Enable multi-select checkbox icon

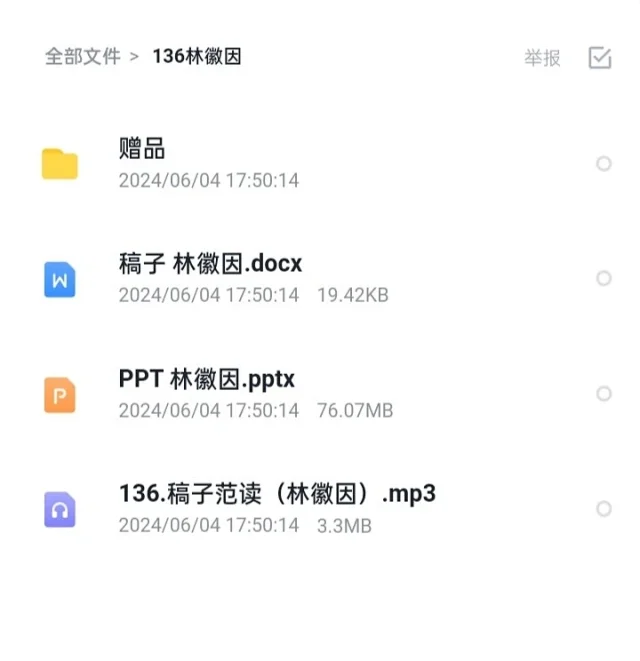tap(600, 58)
